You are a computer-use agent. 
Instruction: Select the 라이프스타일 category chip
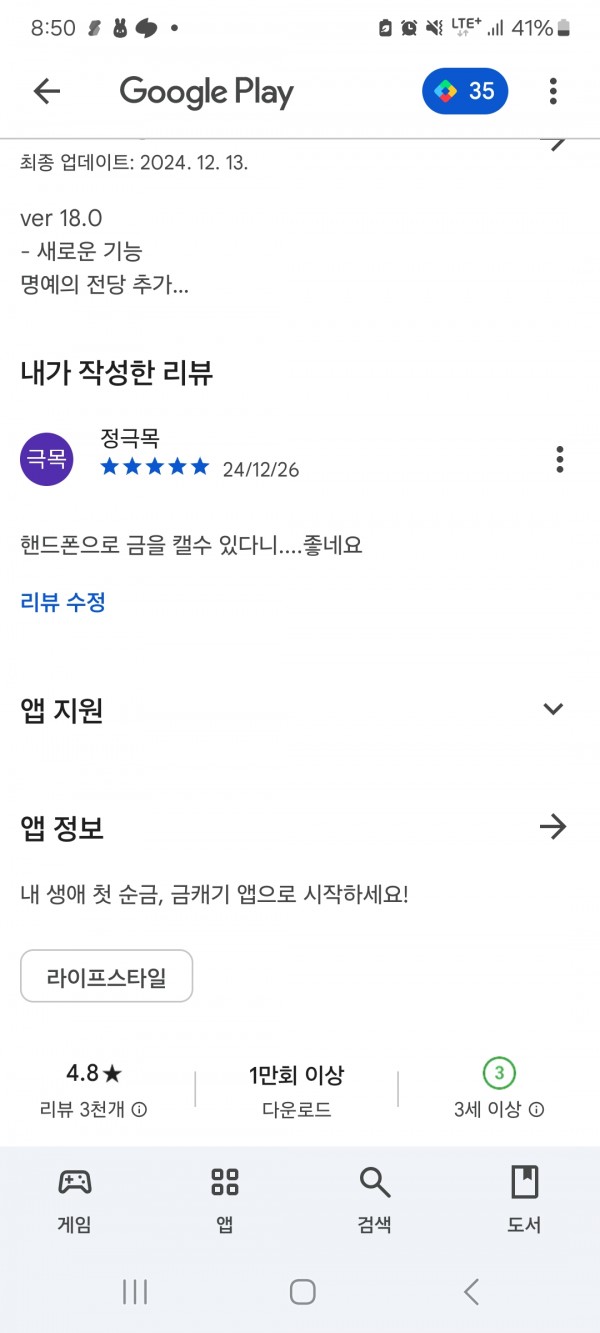coord(106,976)
